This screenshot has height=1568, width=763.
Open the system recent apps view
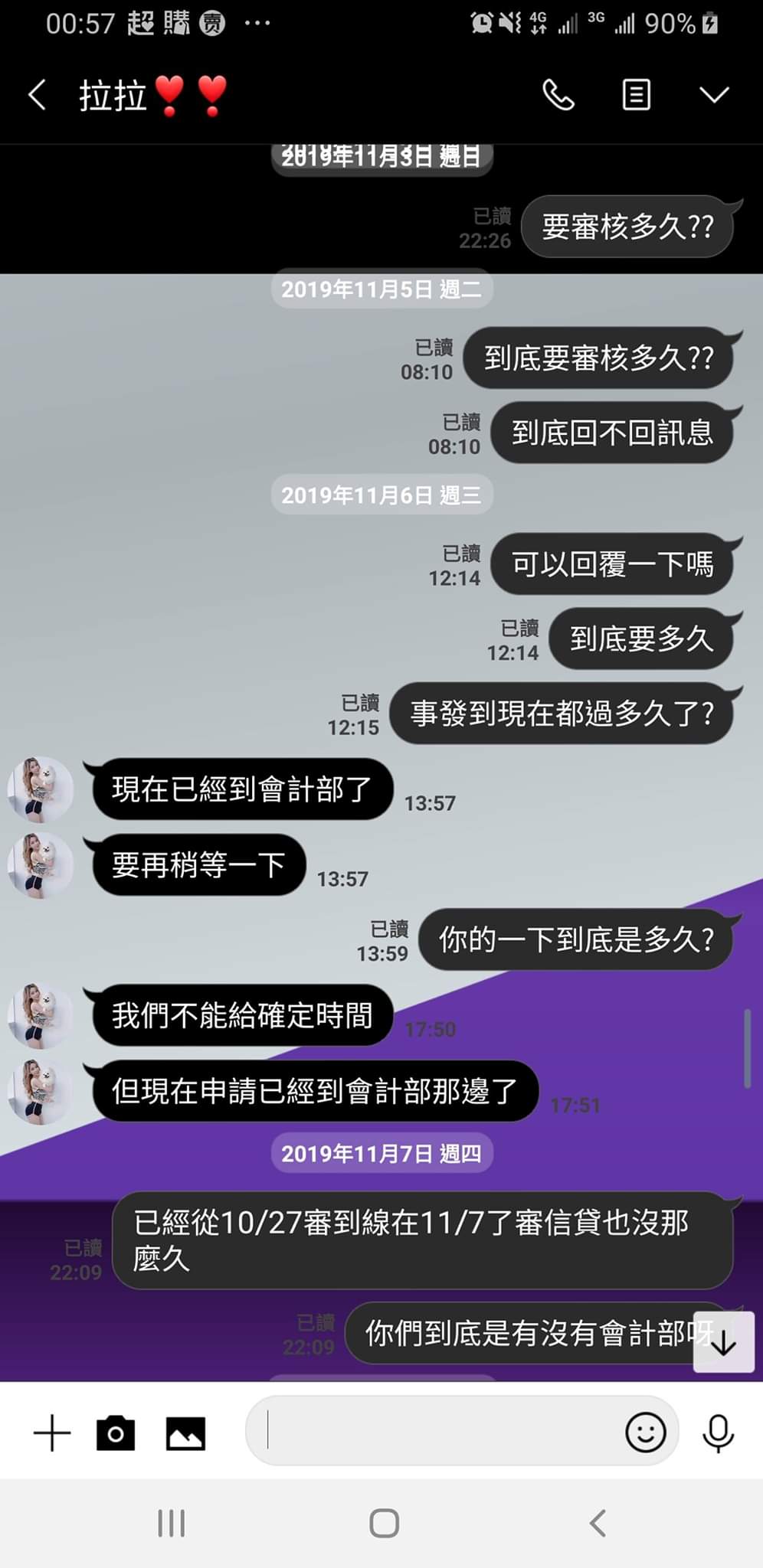[x=171, y=1523]
